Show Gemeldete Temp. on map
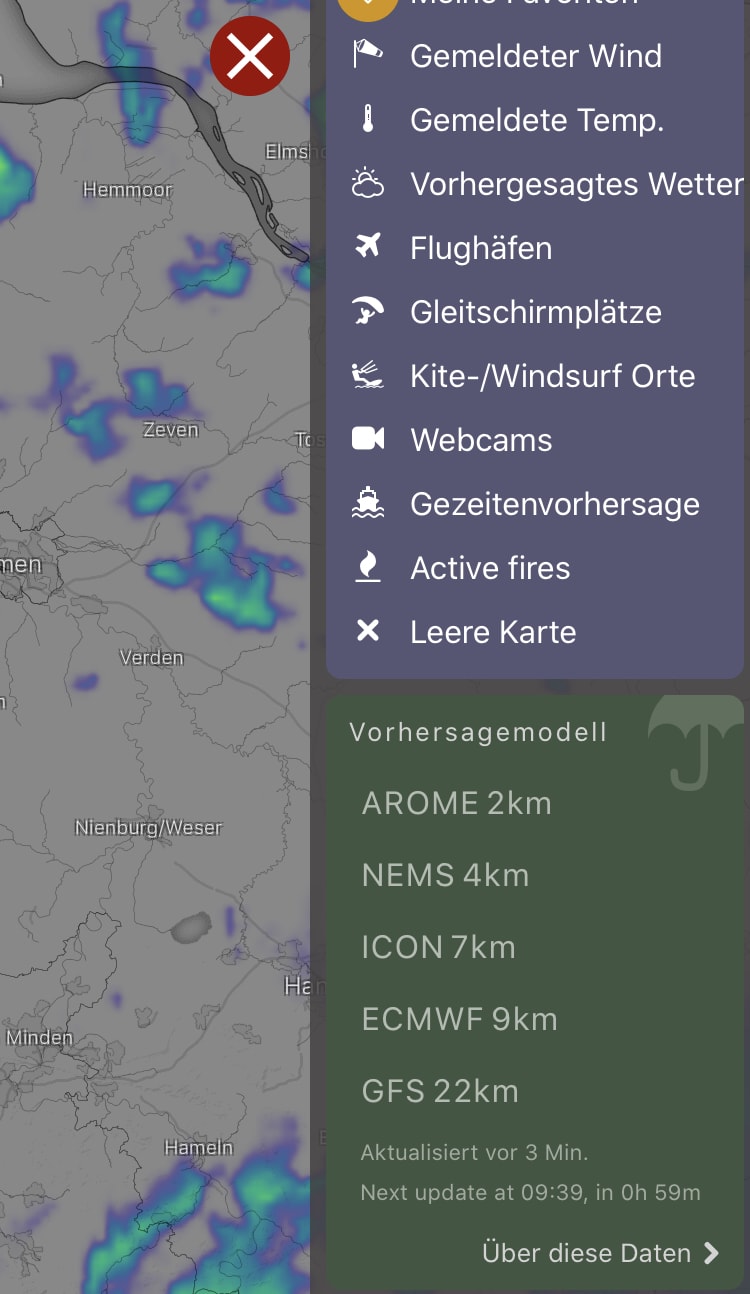Image resolution: width=750 pixels, height=1294 pixels. [x=536, y=121]
